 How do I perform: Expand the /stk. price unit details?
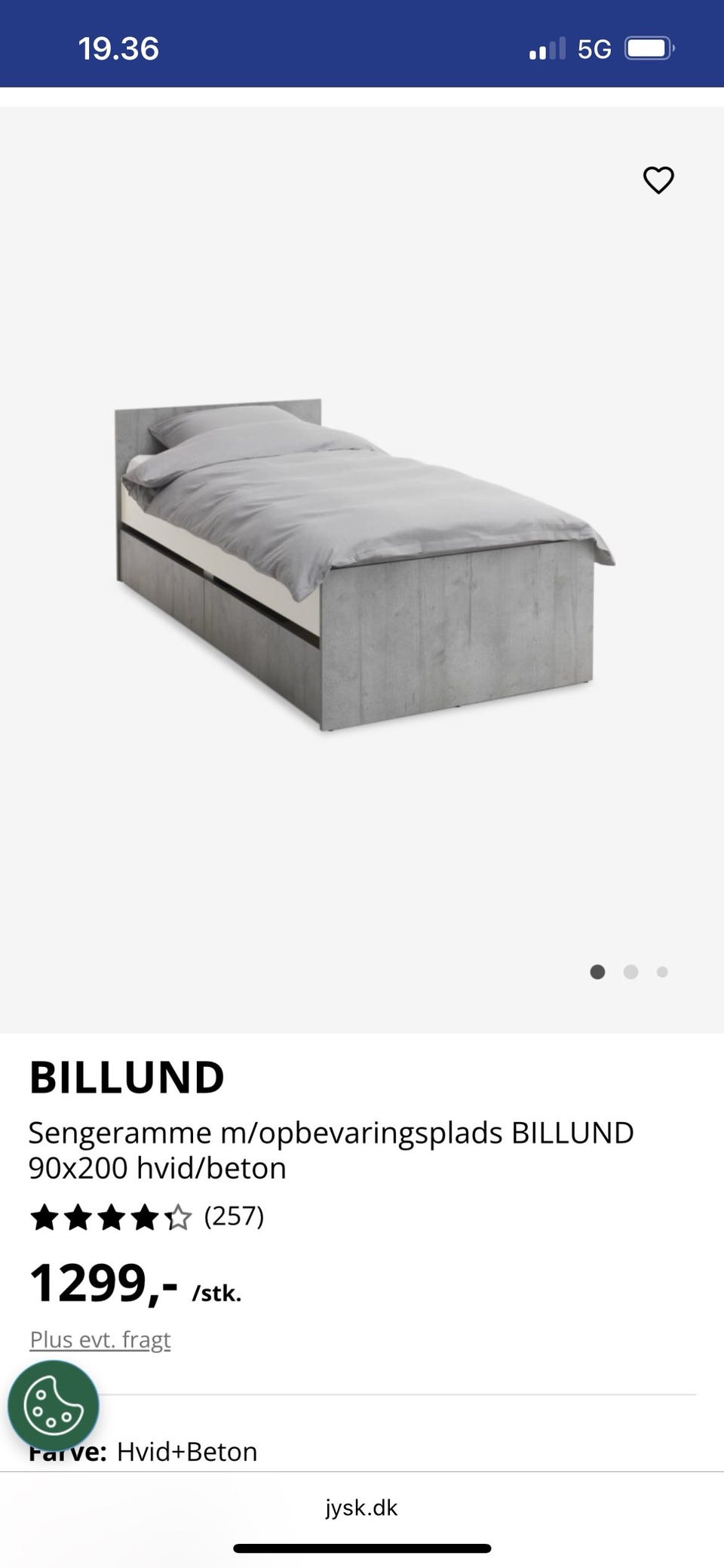[x=216, y=1292]
